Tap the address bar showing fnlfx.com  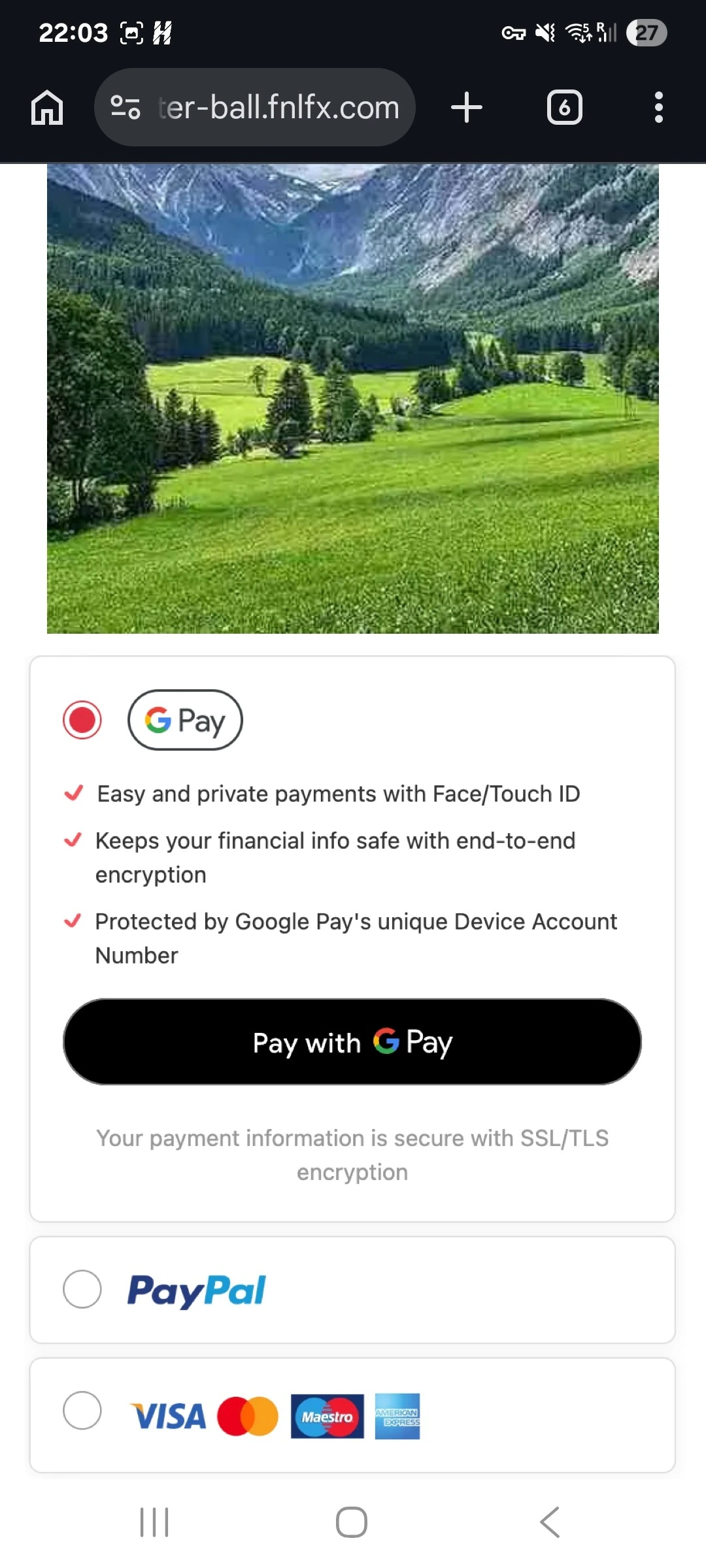coord(278,107)
